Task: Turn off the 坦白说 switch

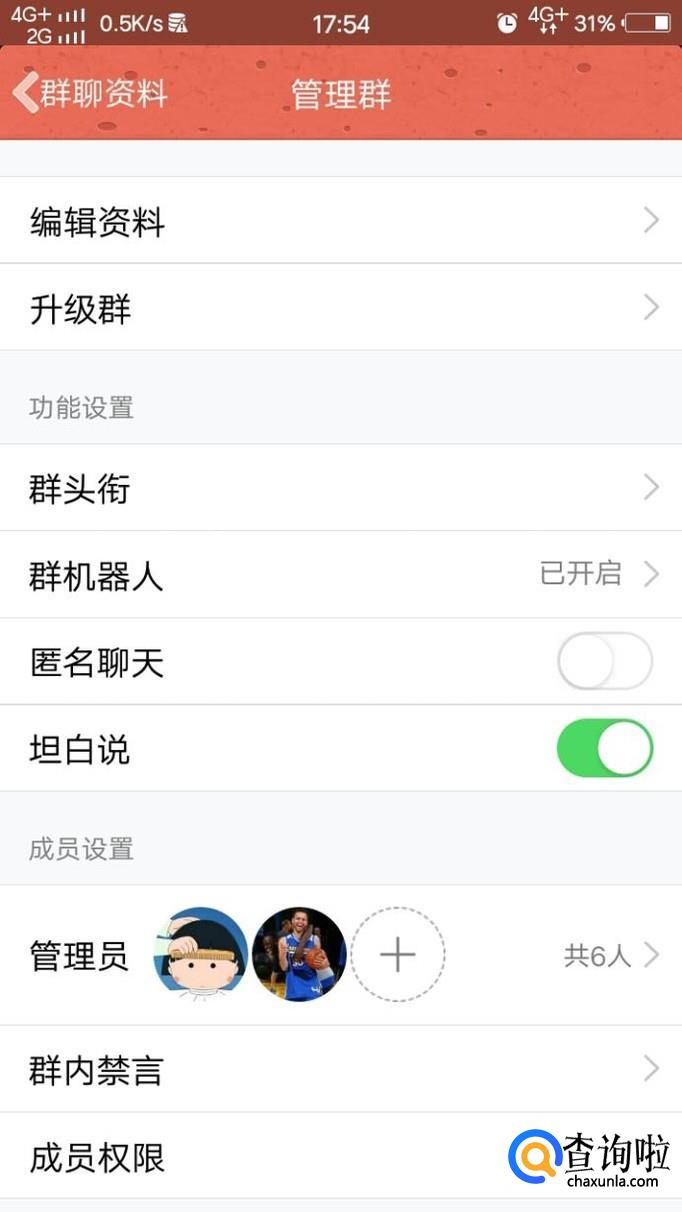Action: [604, 749]
